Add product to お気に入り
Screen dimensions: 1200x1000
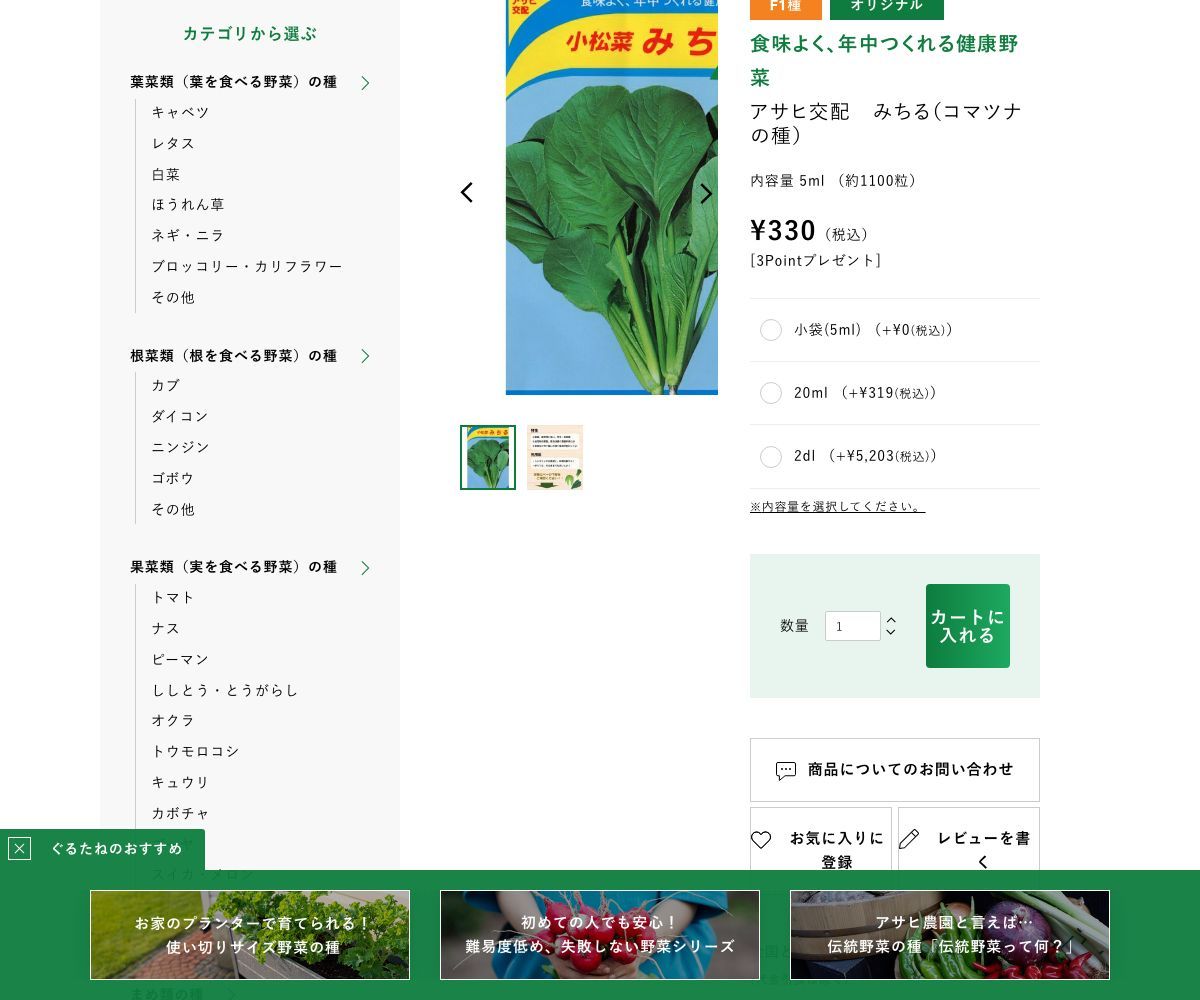tap(820, 848)
